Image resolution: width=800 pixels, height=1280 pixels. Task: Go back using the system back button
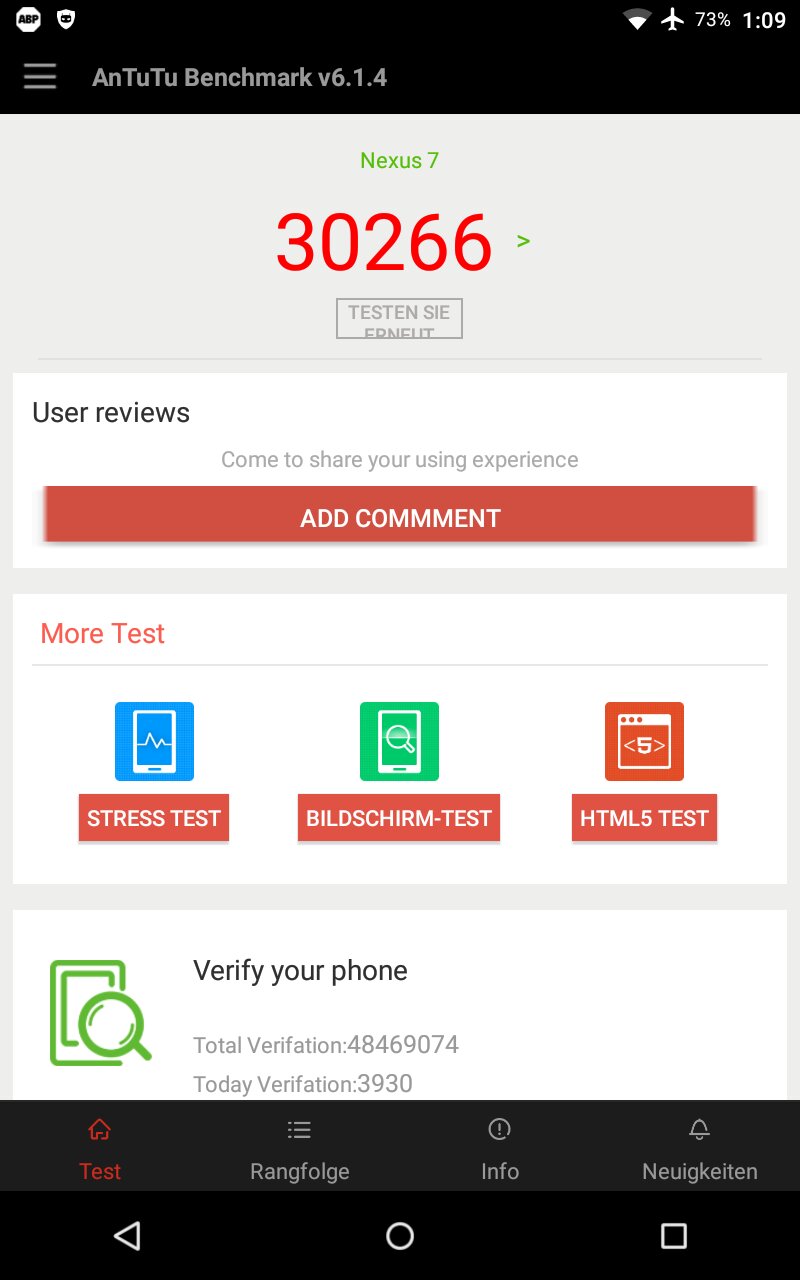127,1236
